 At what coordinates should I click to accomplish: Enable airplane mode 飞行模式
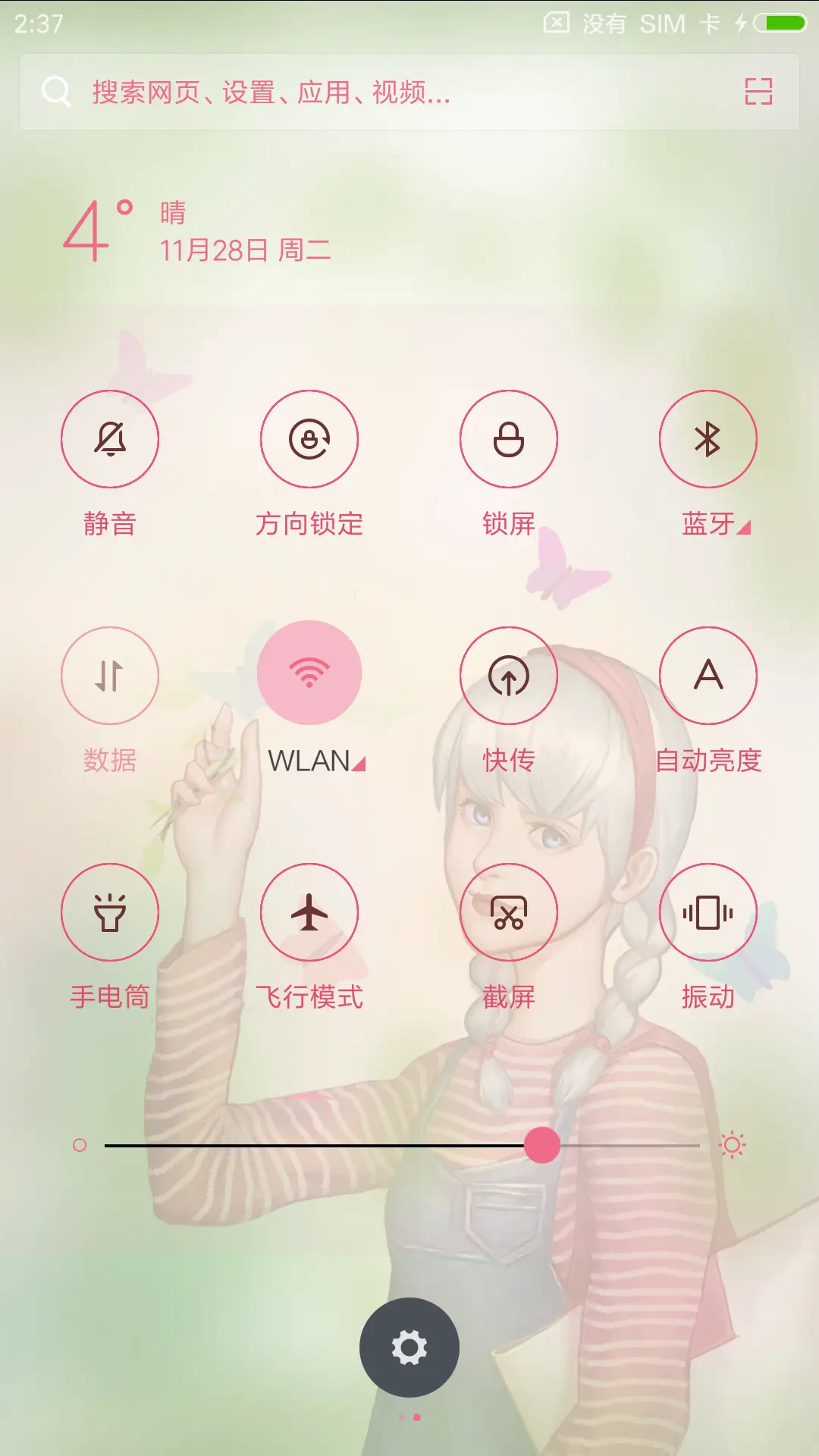[309, 912]
